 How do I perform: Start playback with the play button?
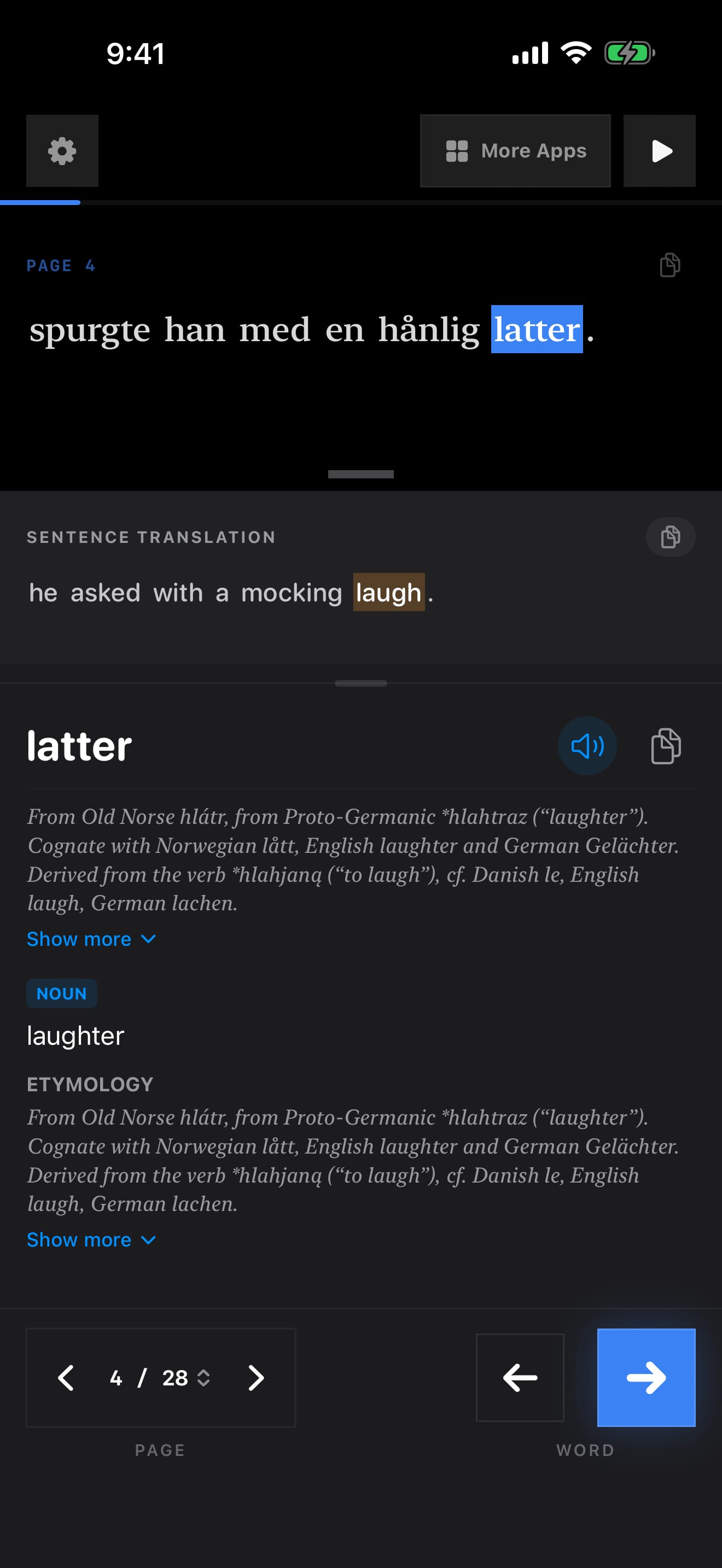[x=659, y=151]
